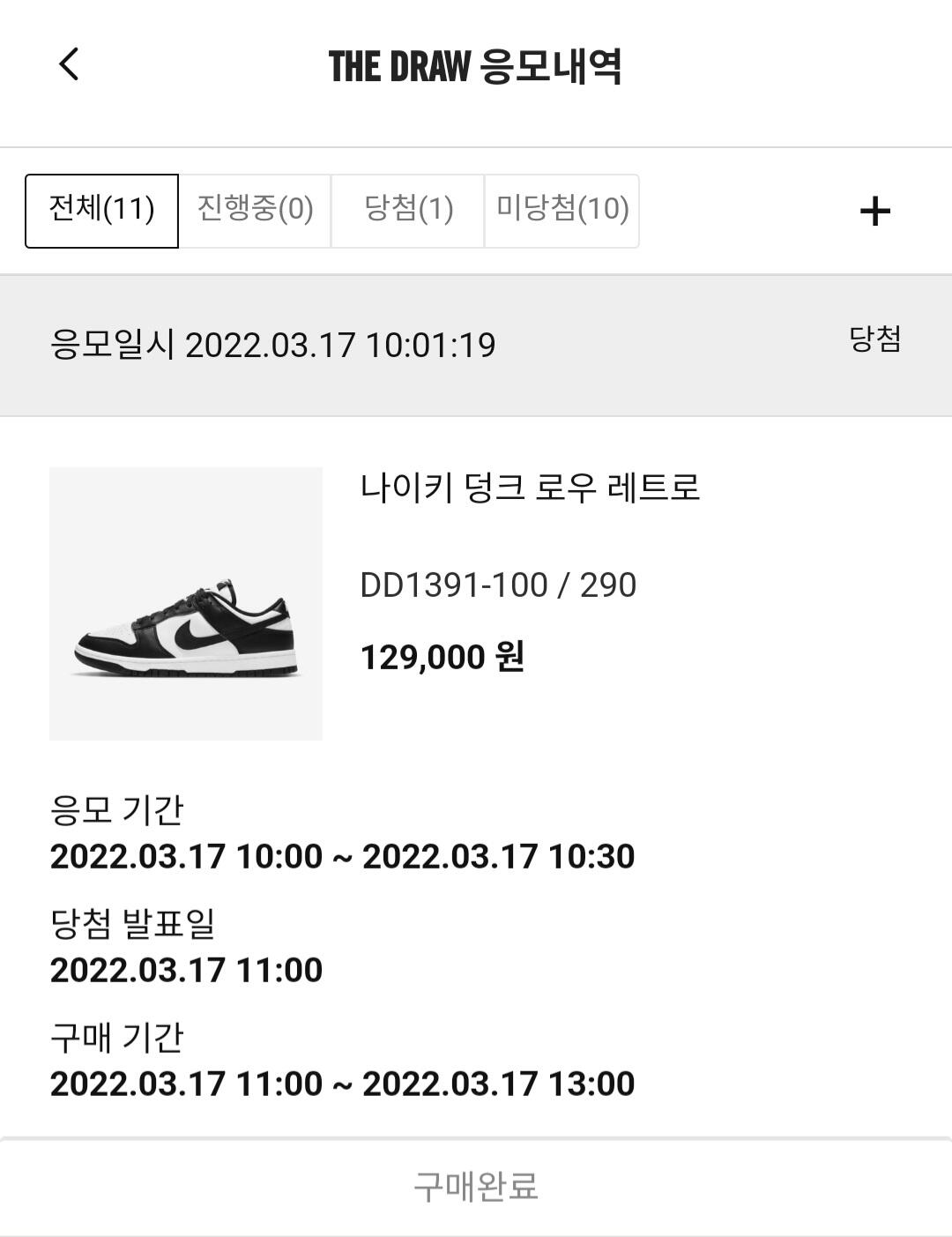The width and height of the screenshot is (952, 1237).
Task: Show the 당첨(1) entries
Action: 408,211
